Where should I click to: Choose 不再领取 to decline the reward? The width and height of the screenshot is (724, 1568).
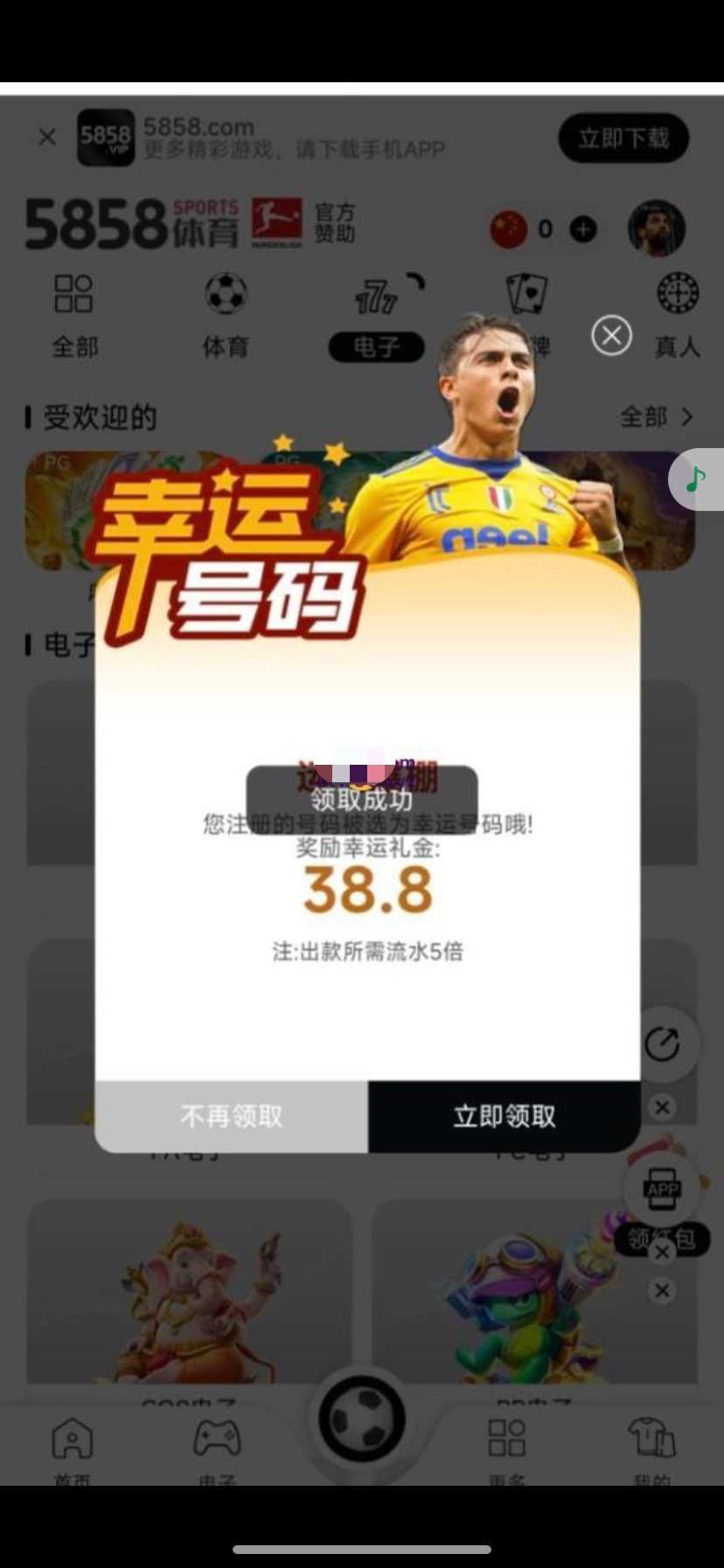point(232,1116)
